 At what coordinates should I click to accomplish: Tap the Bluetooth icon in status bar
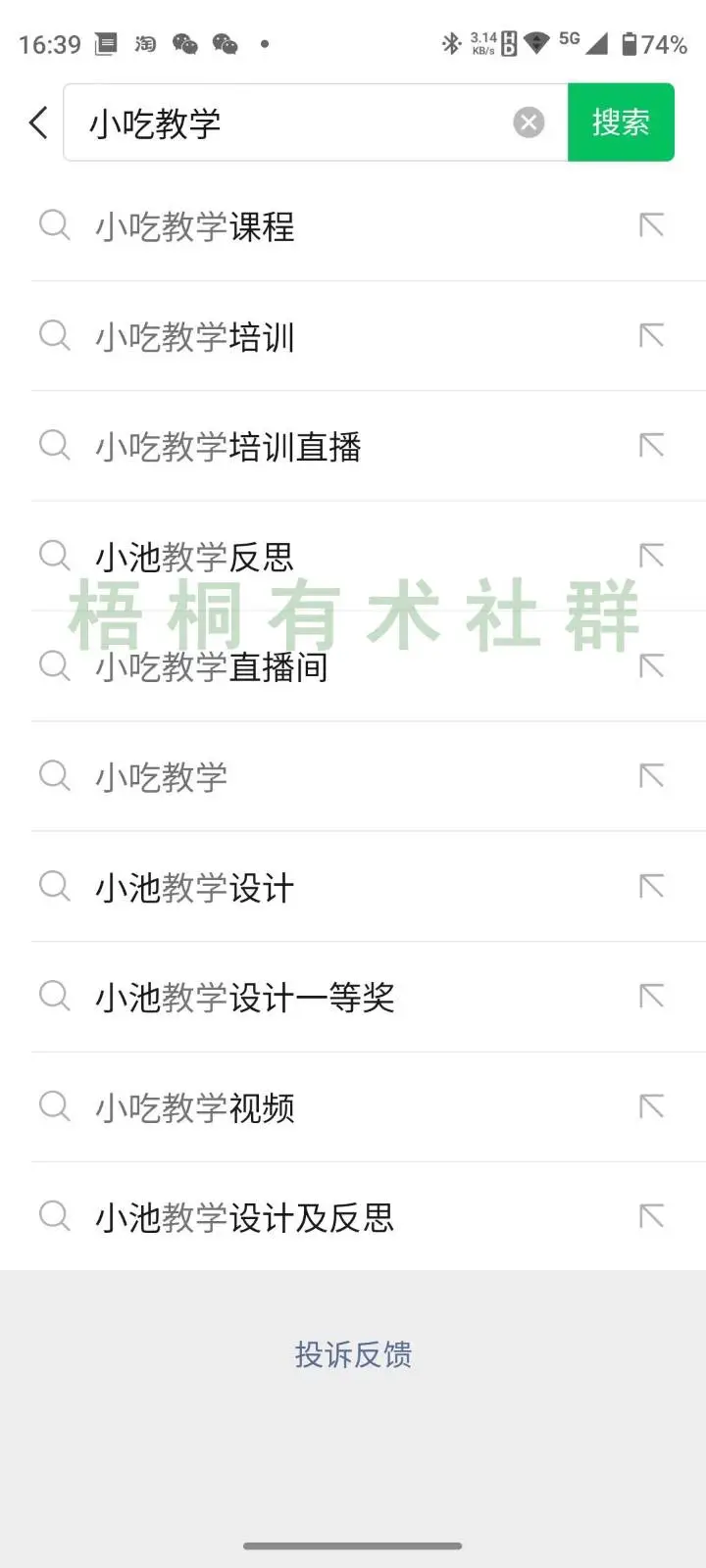click(449, 43)
